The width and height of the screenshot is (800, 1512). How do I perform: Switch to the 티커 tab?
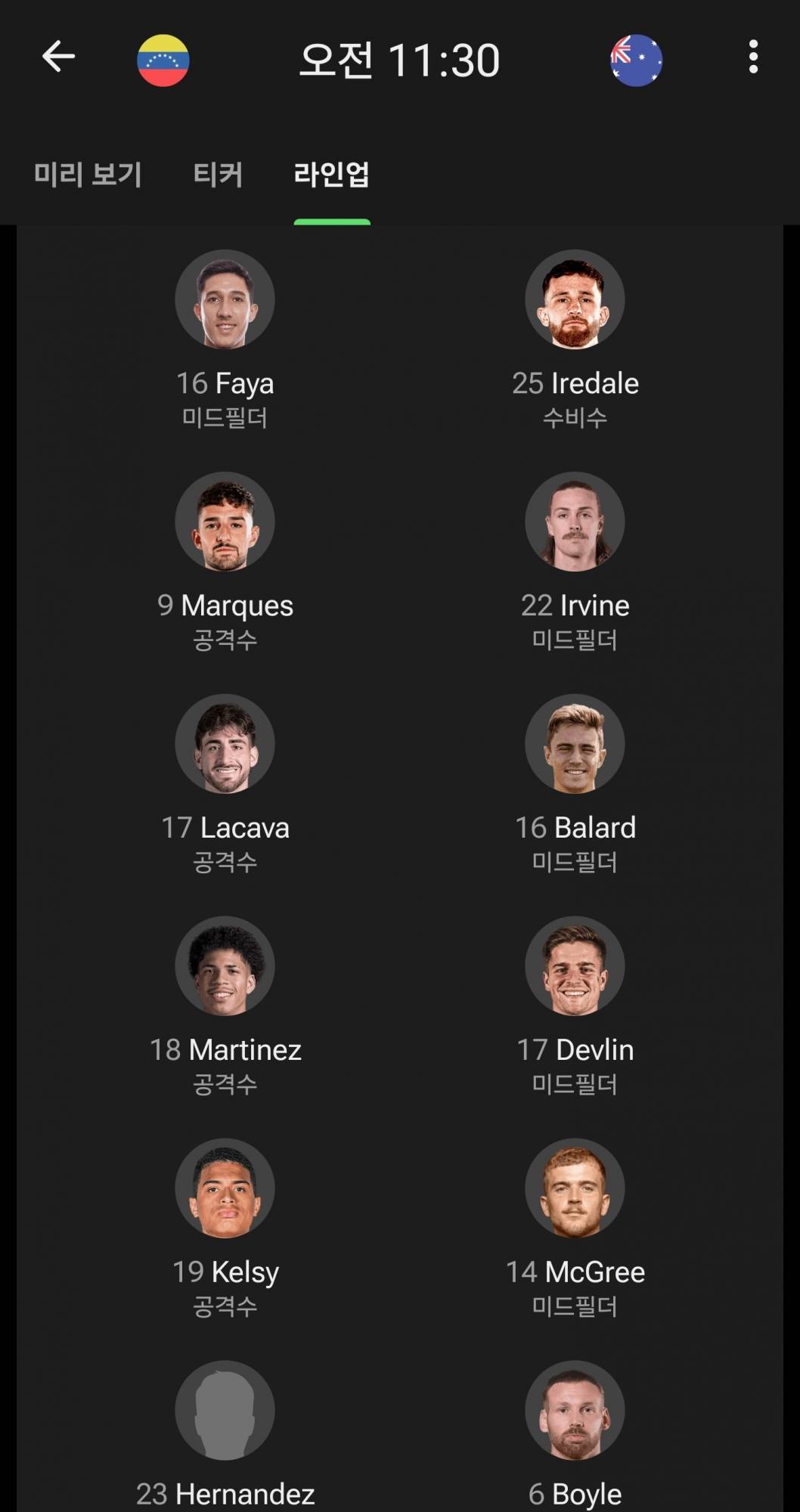point(218,175)
